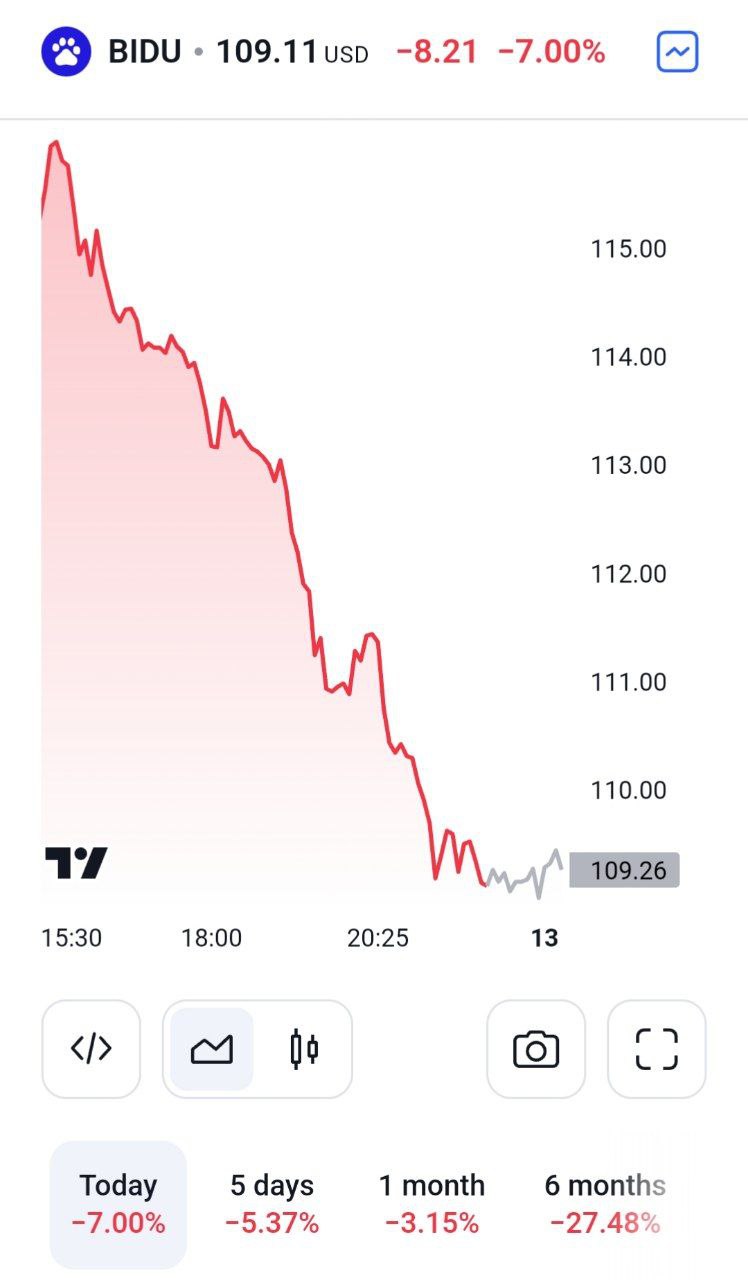Viewport: 748px width, 1280px height.
Task: Take a snapshot of the chart
Action: click(x=536, y=1049)
